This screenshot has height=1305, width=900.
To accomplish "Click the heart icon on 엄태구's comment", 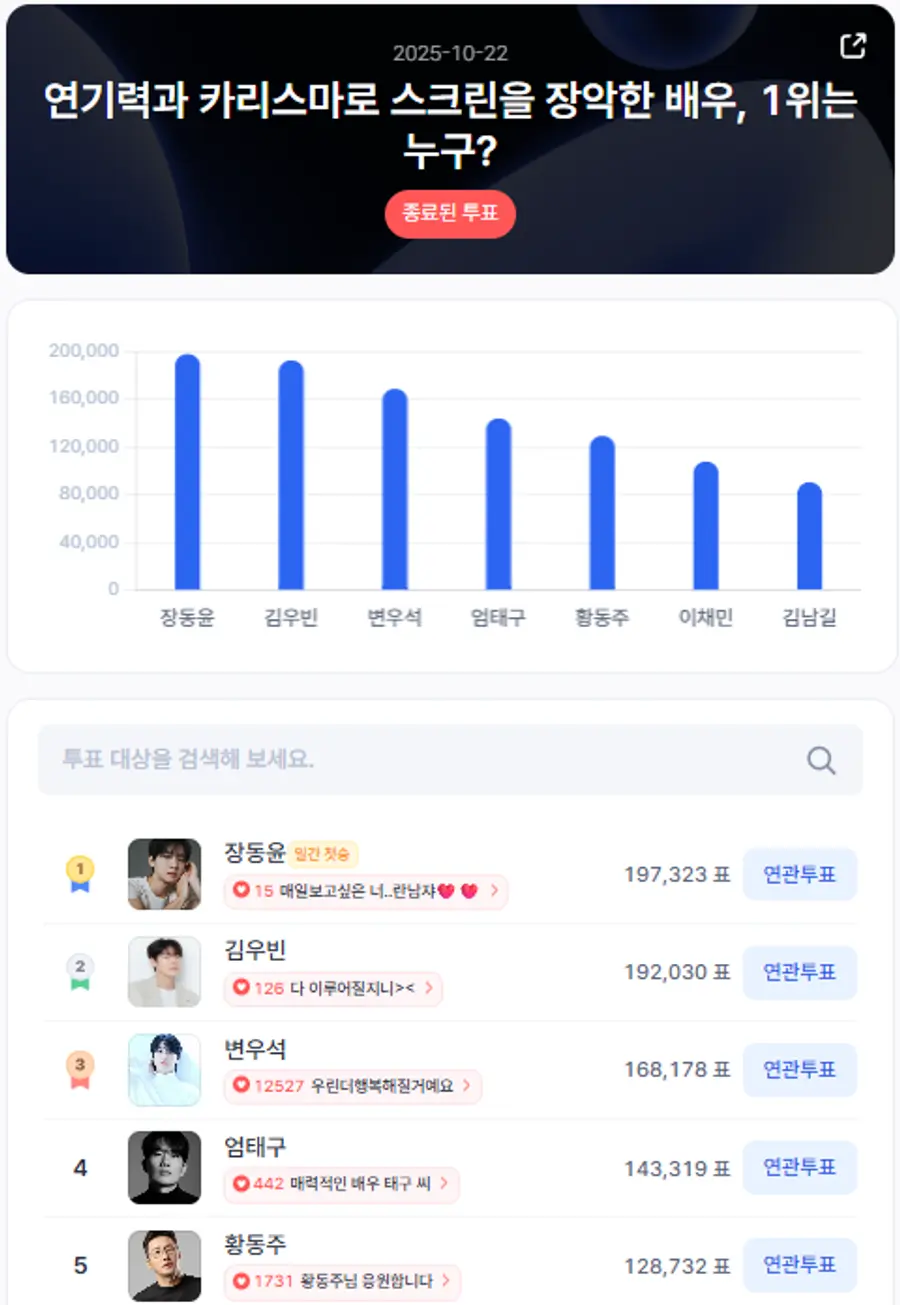I will (x=241, y=1185).
